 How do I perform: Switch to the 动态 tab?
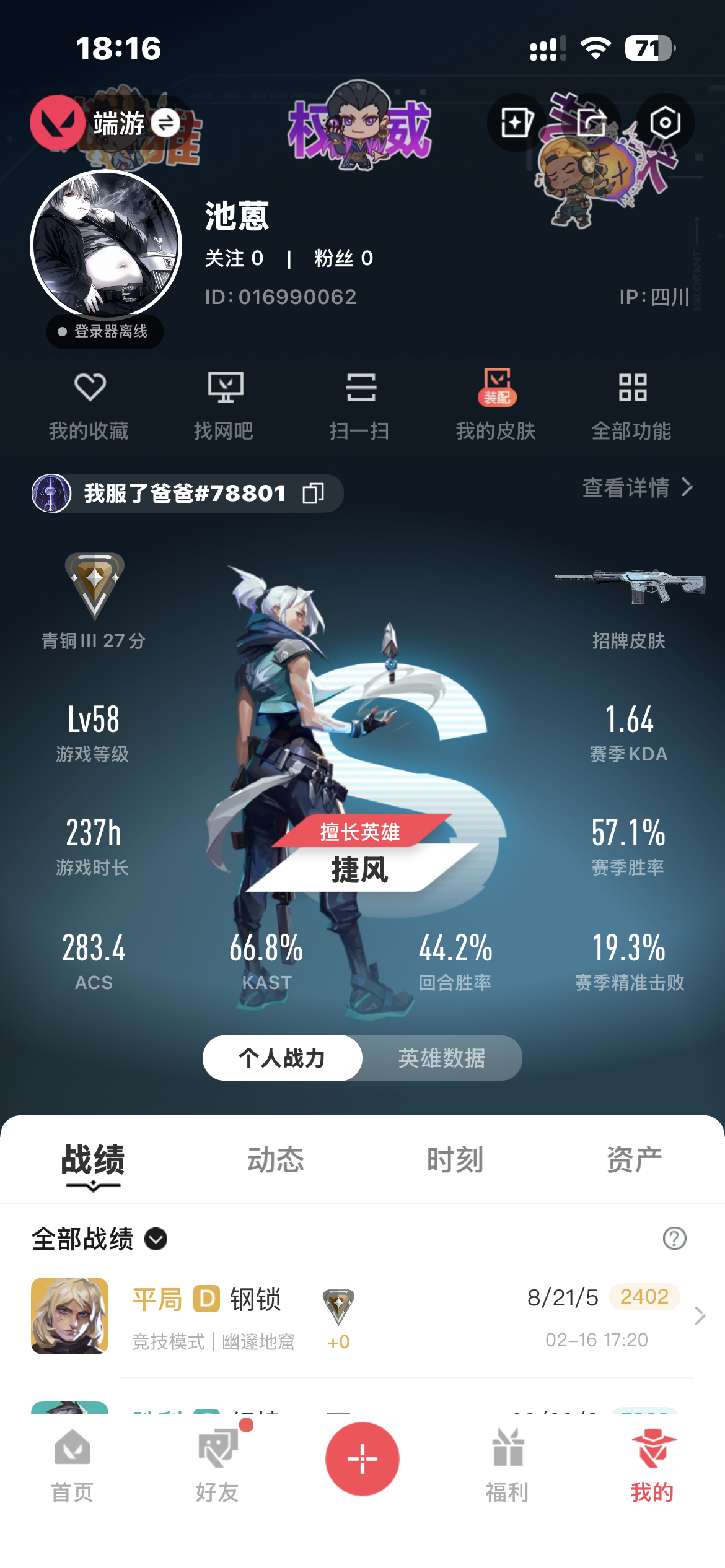[x=276, y=1160]
